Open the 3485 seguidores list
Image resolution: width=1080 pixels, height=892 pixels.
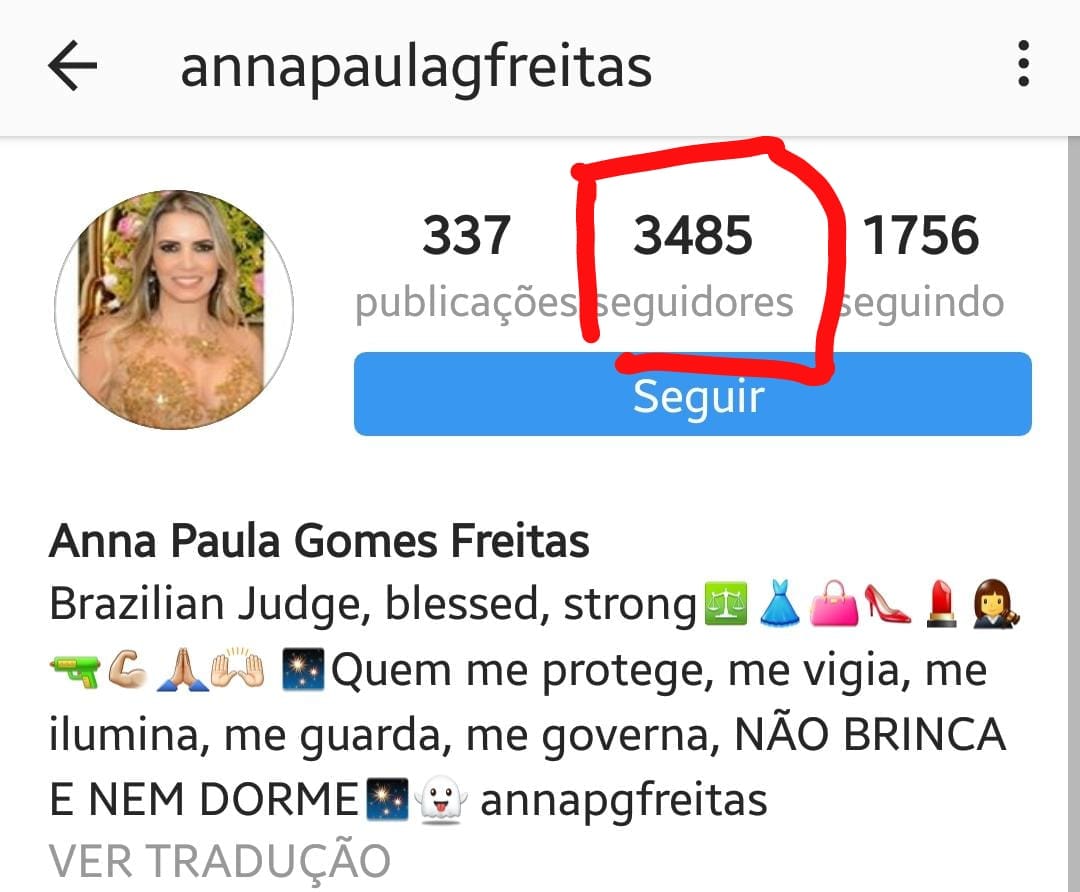click(x=693, y=262)
